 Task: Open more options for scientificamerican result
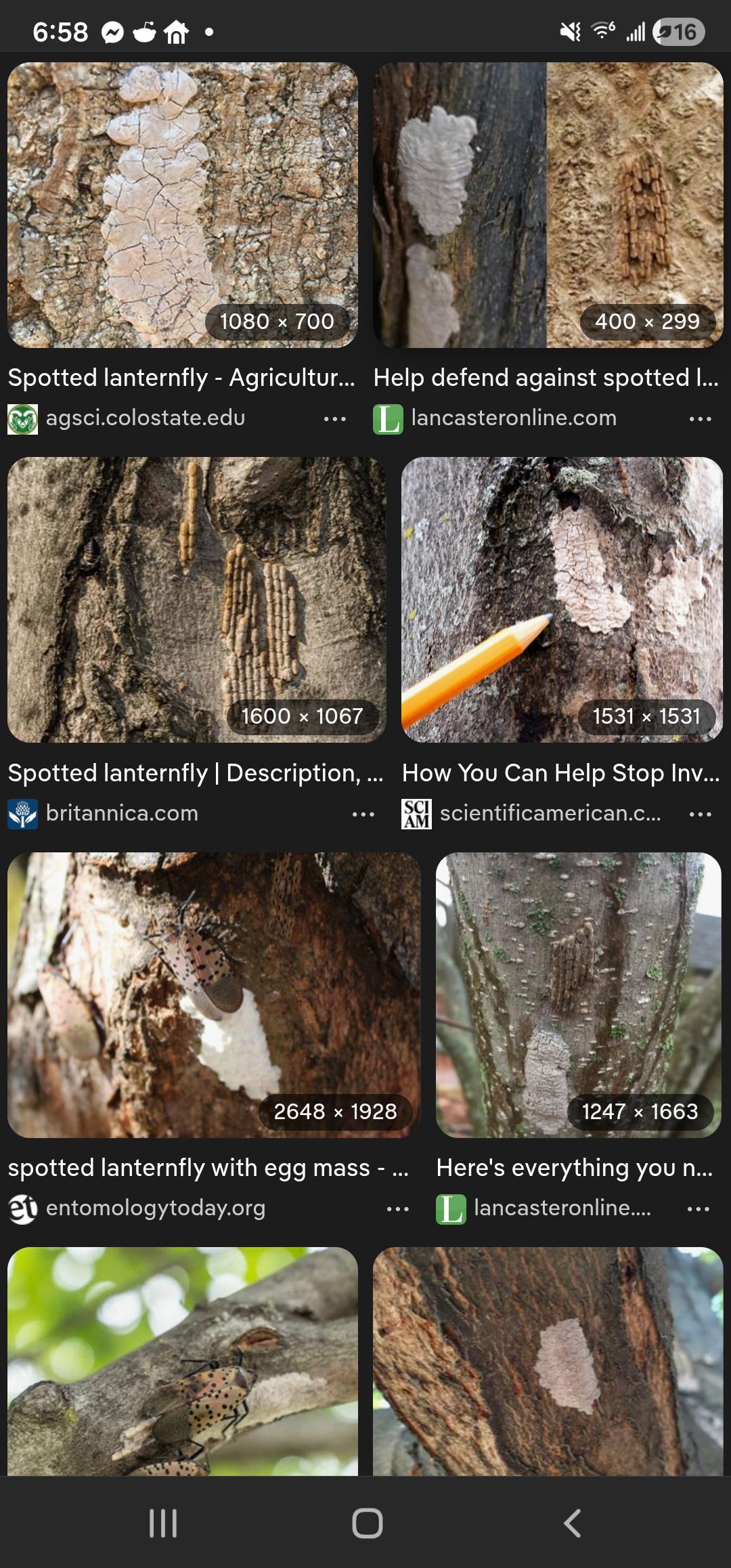pyautogui.click(x=700, y=814)
